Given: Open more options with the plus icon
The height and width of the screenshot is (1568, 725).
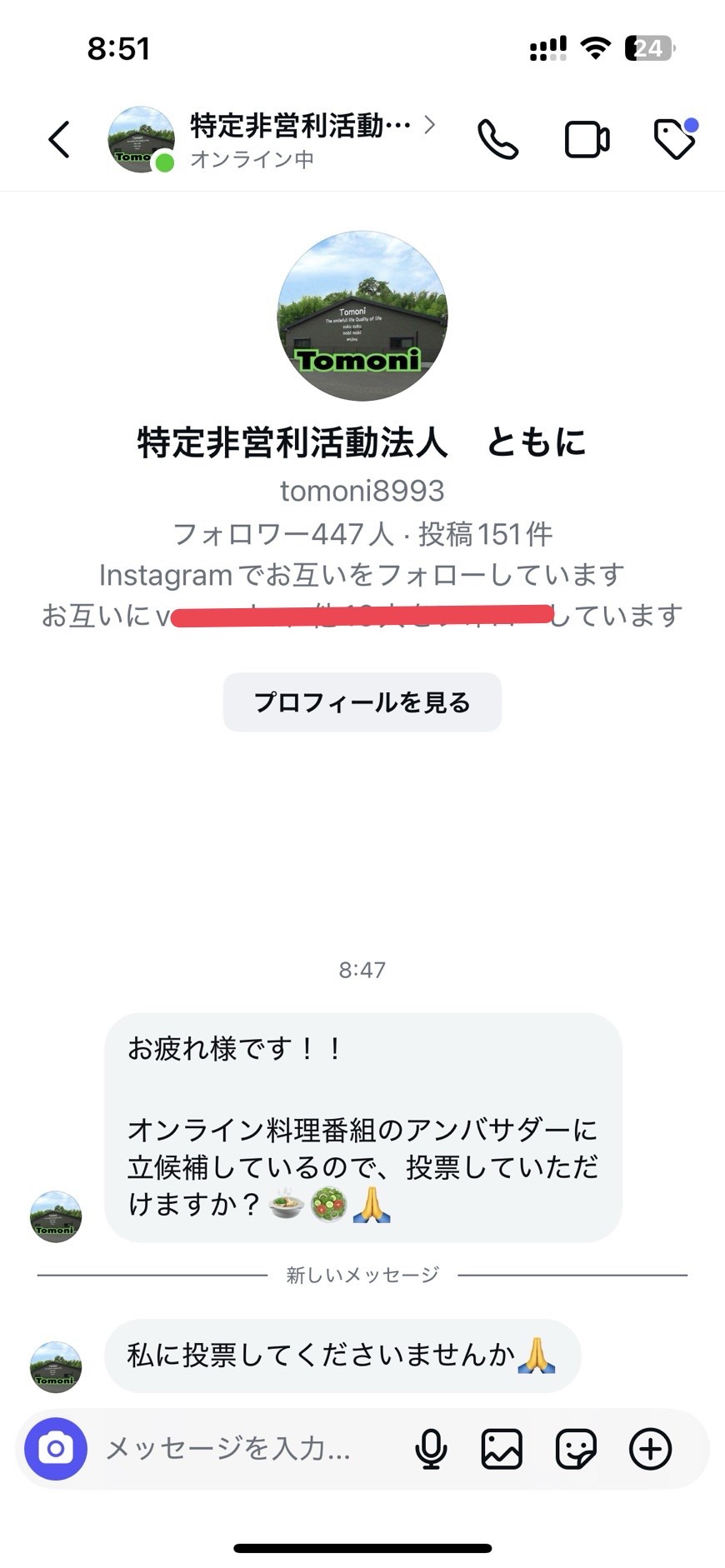Looking at the screenshot, I should (x=650, y=1449).
